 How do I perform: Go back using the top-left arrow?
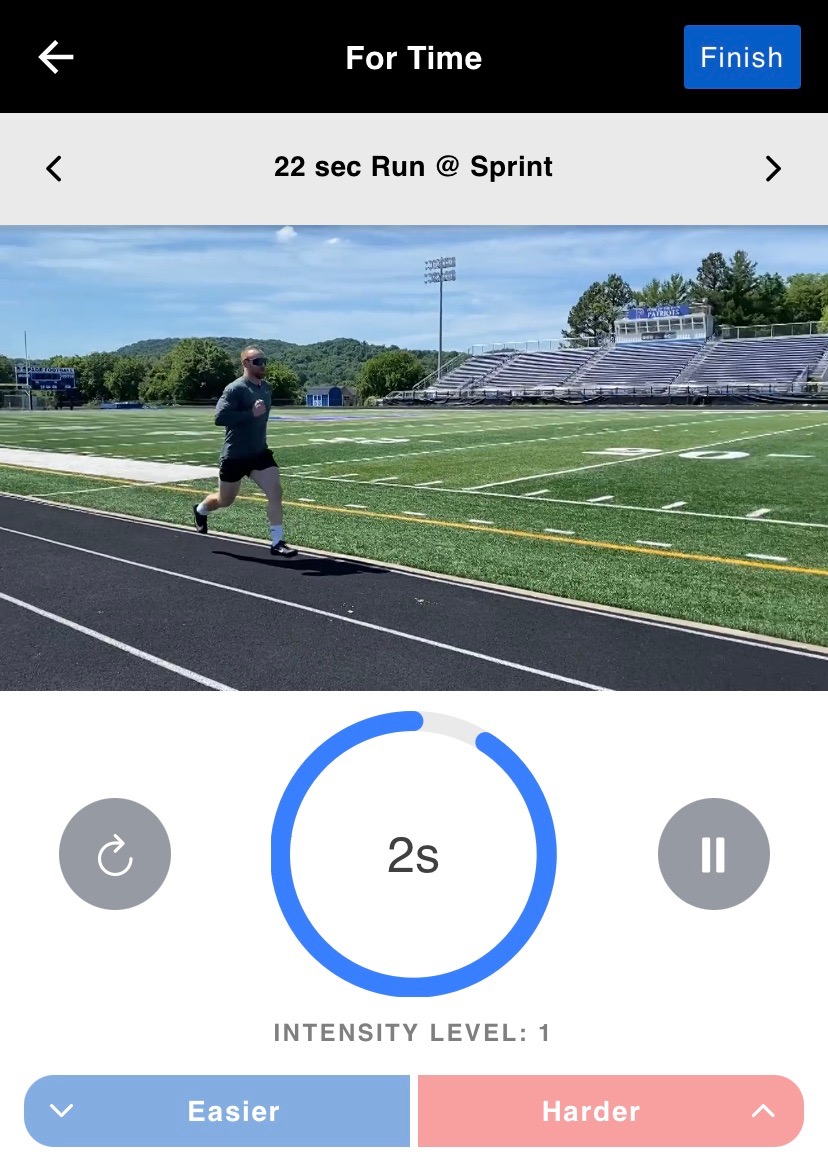[56, 58]
